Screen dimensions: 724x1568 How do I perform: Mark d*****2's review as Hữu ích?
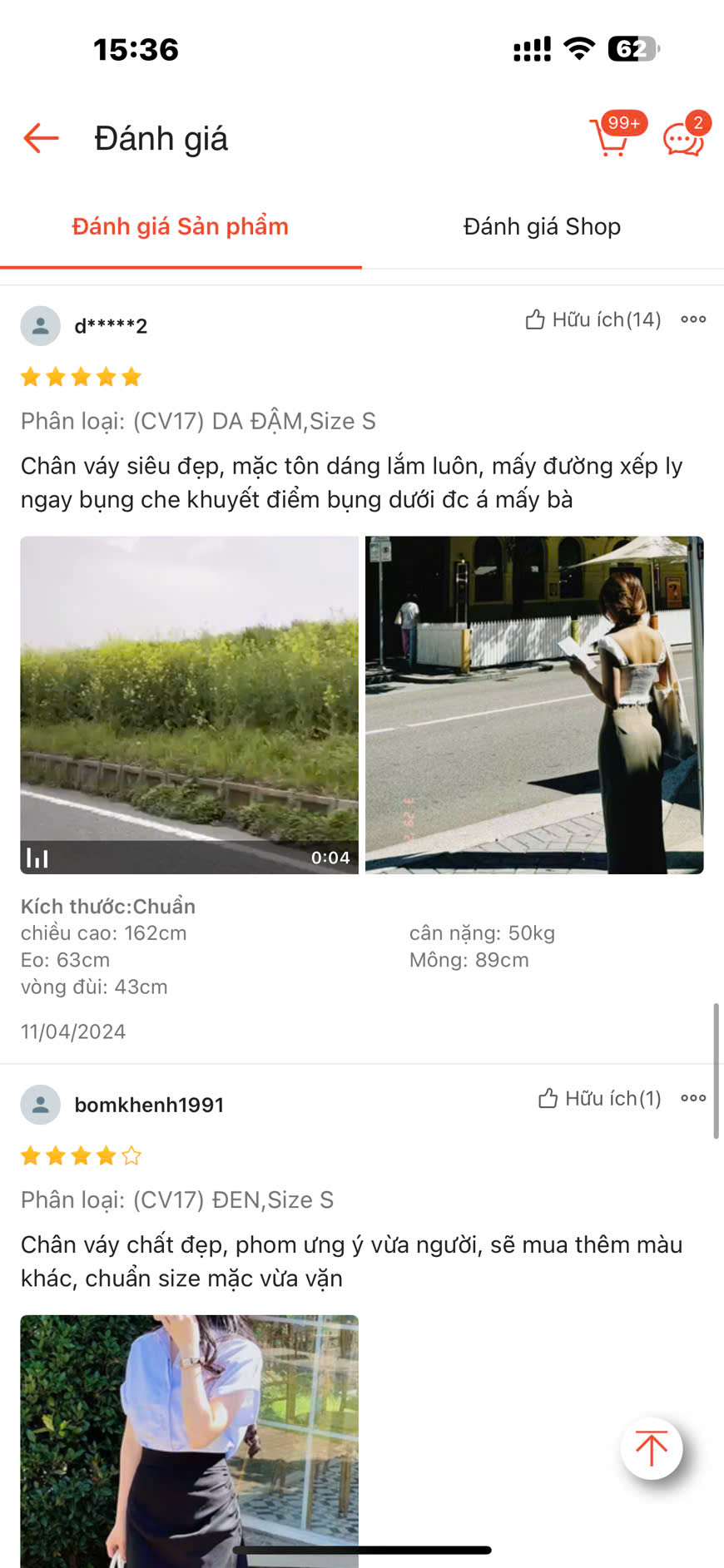pyautogui.click(x=593, y=319)
